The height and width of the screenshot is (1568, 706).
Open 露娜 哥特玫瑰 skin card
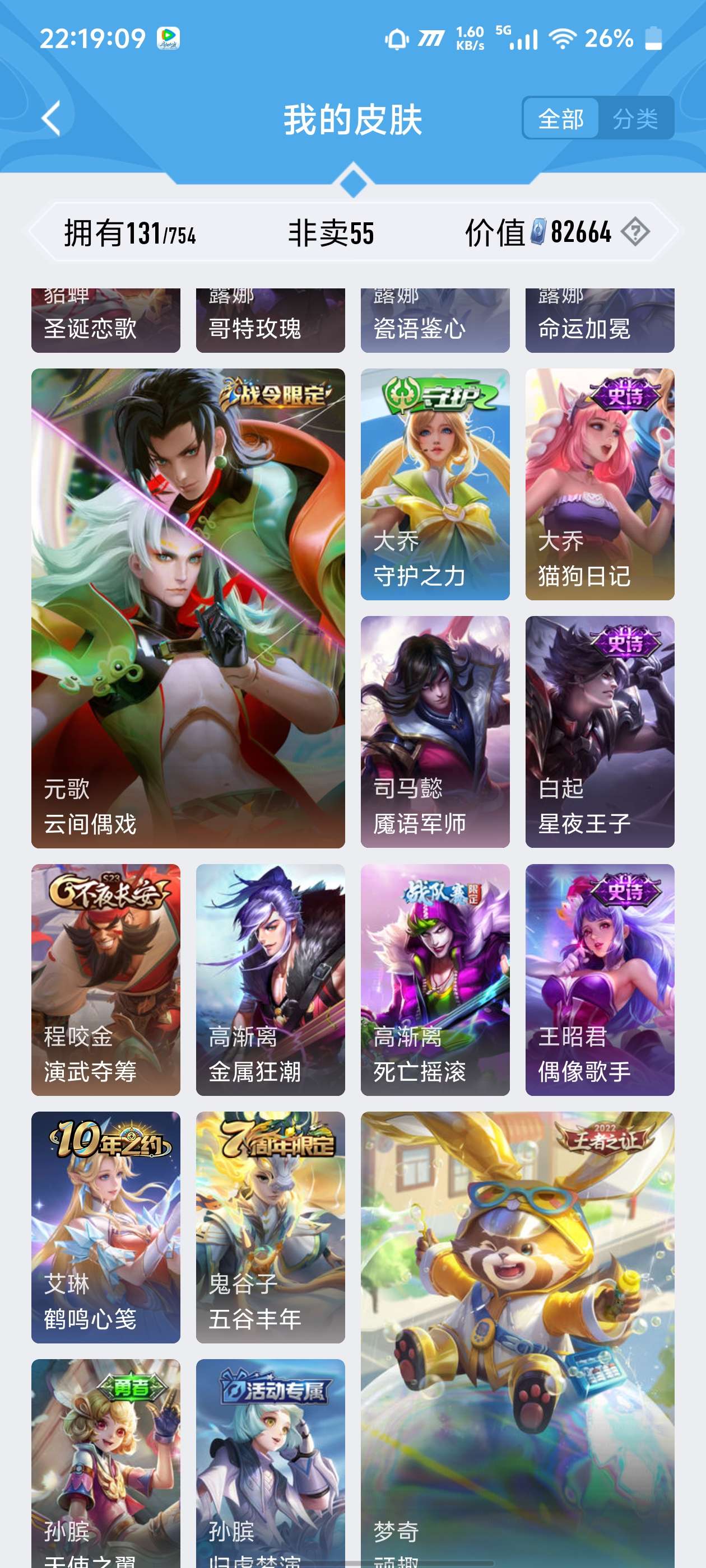[270, 320]
